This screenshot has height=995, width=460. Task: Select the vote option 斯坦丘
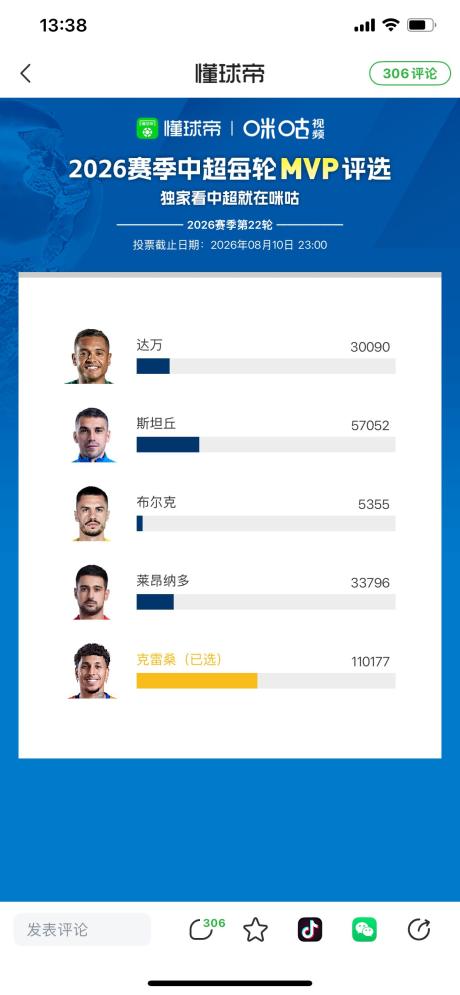(230, 435)
